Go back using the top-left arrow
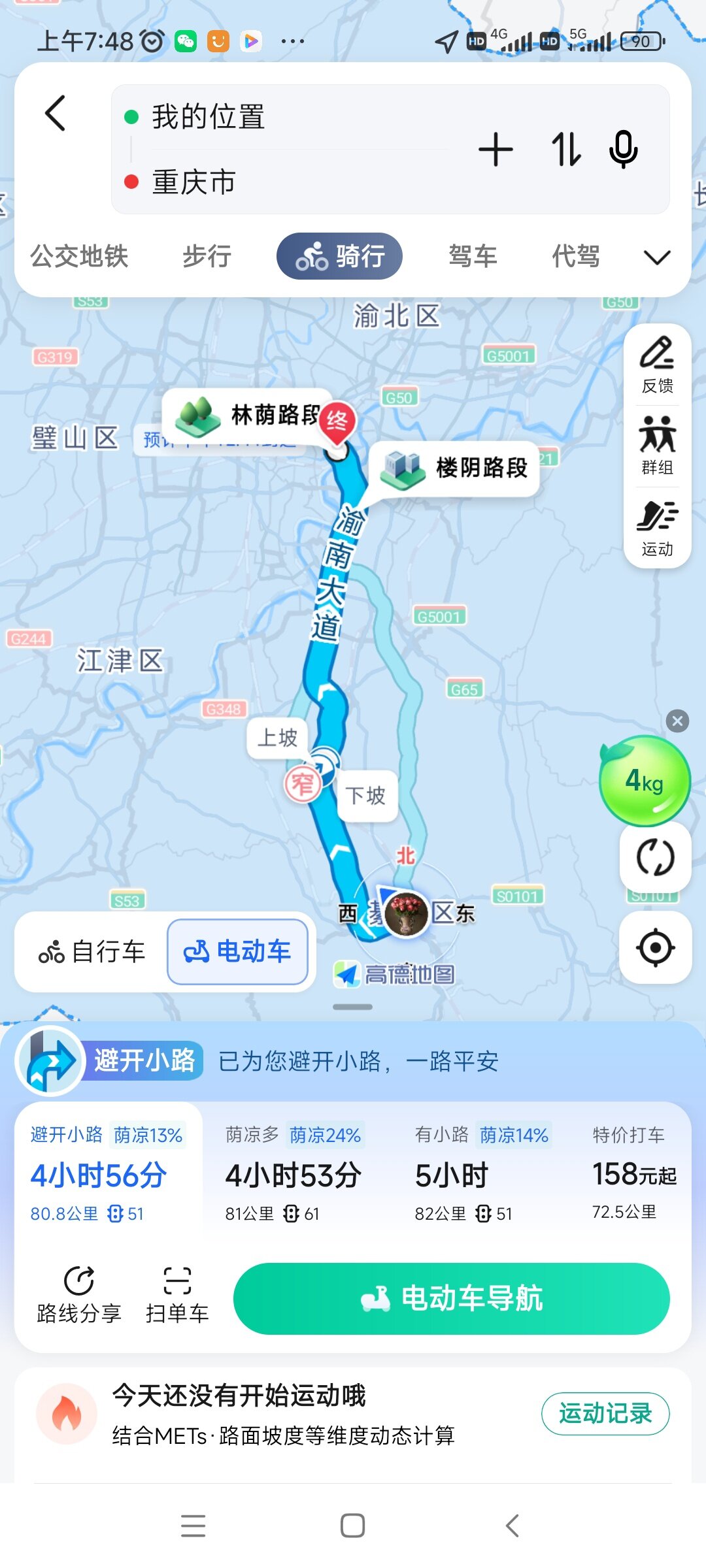Screen dimensions: 706x1568 pos(56,113)
